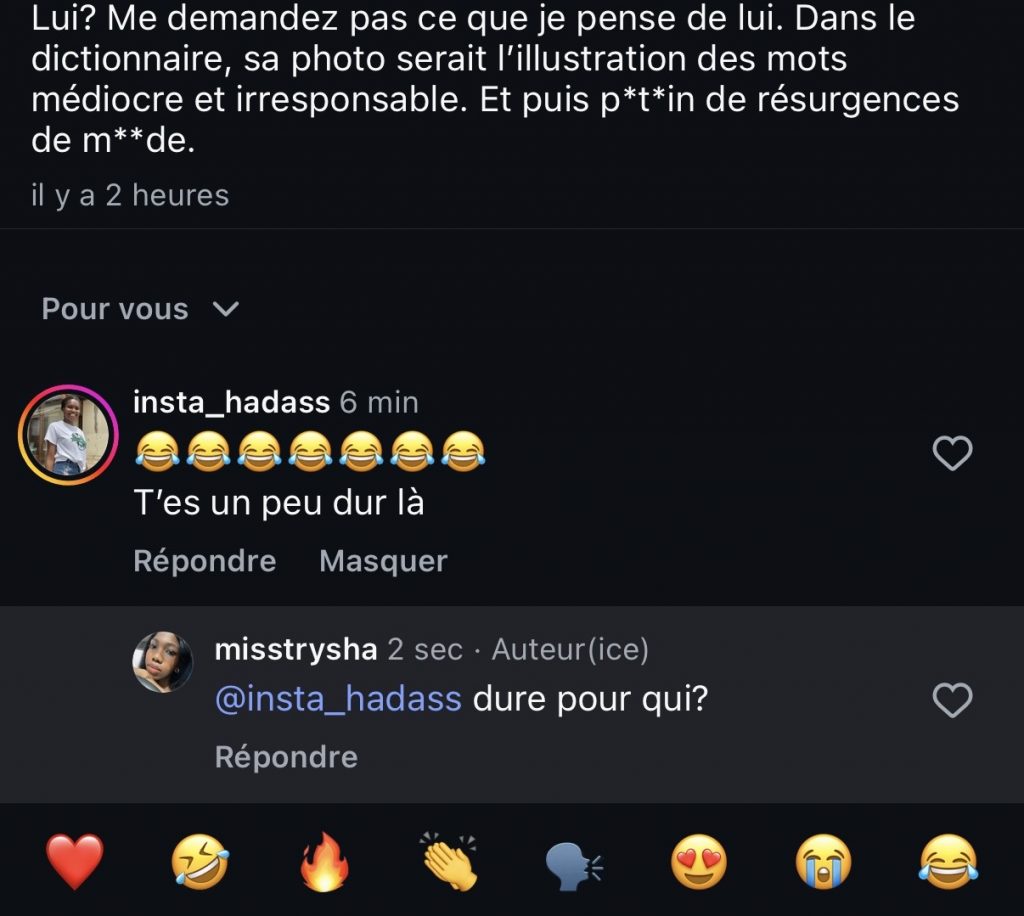Viewport: 1024px width, 916px height.
Task: Insert the rolling laughing emoji
Action: coord(200,861)
